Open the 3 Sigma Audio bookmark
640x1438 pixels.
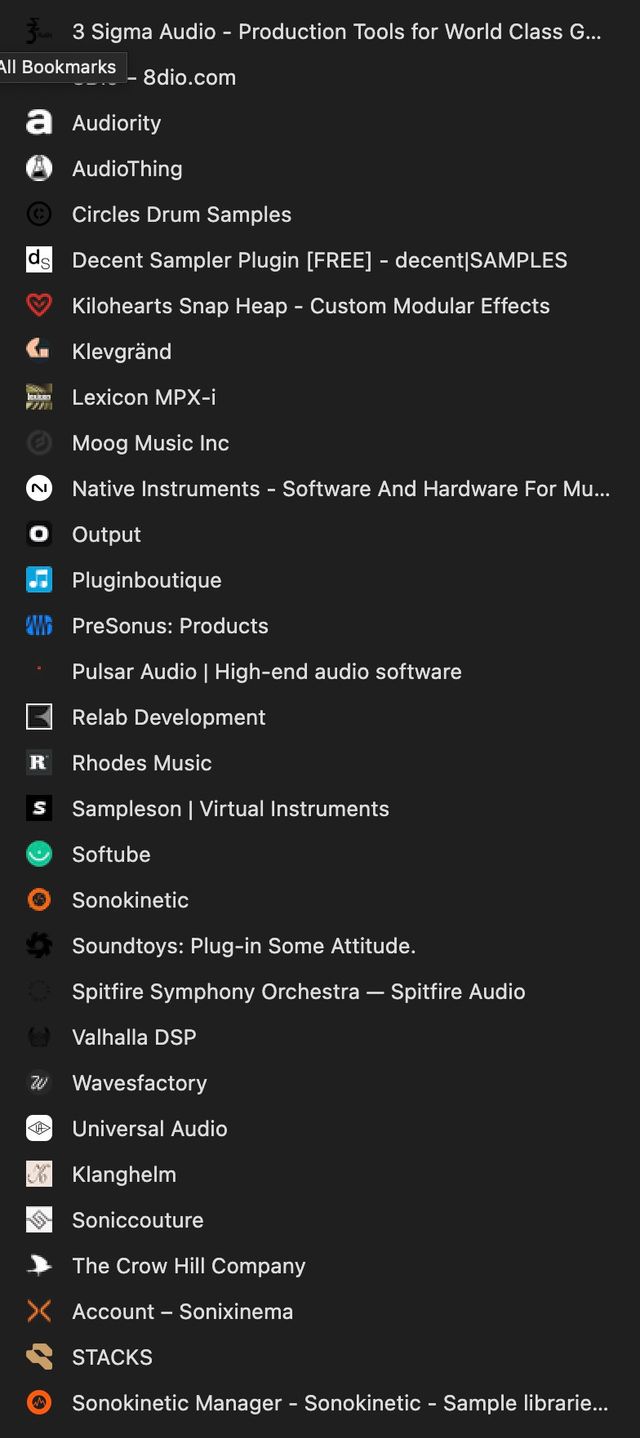coord(336,32)
